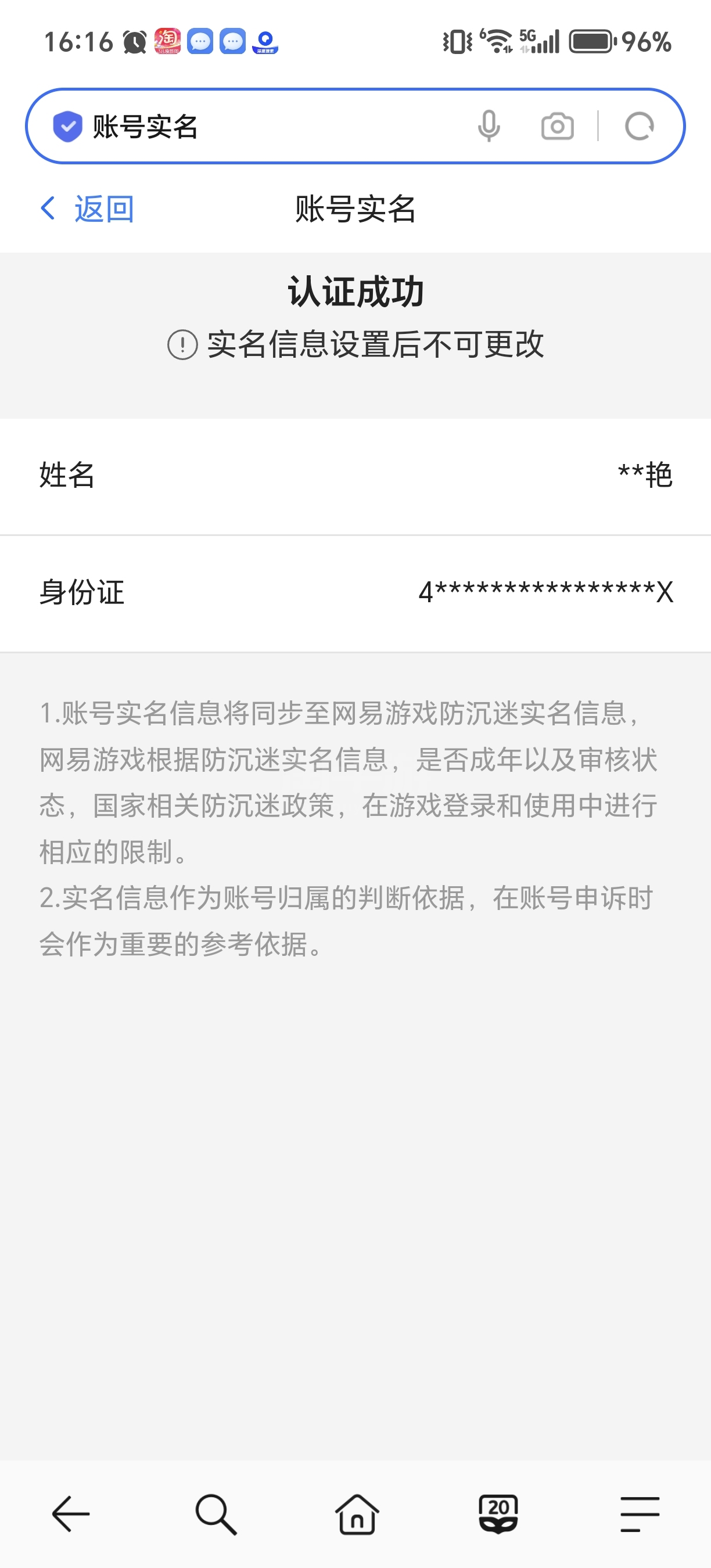The image size is (711, 1568).
Task: Open the browser menu
Action: point(639,1514)
